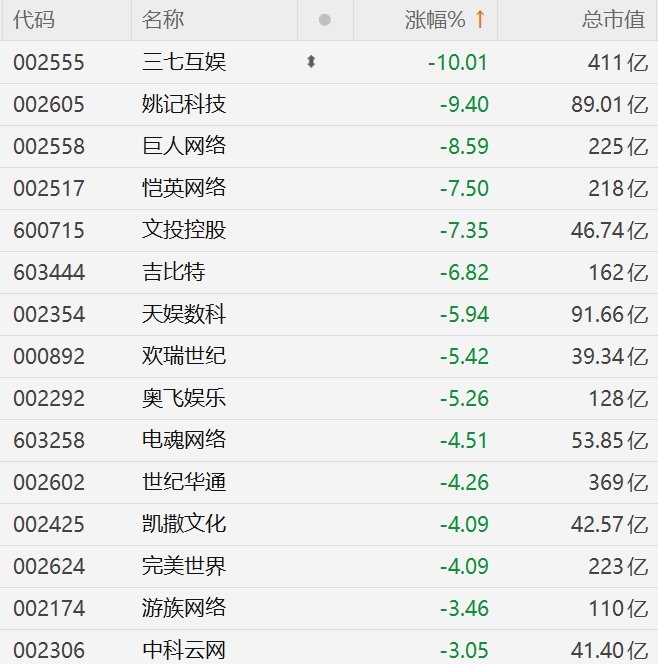Open stock 姚记科技 details

[184, 104]
